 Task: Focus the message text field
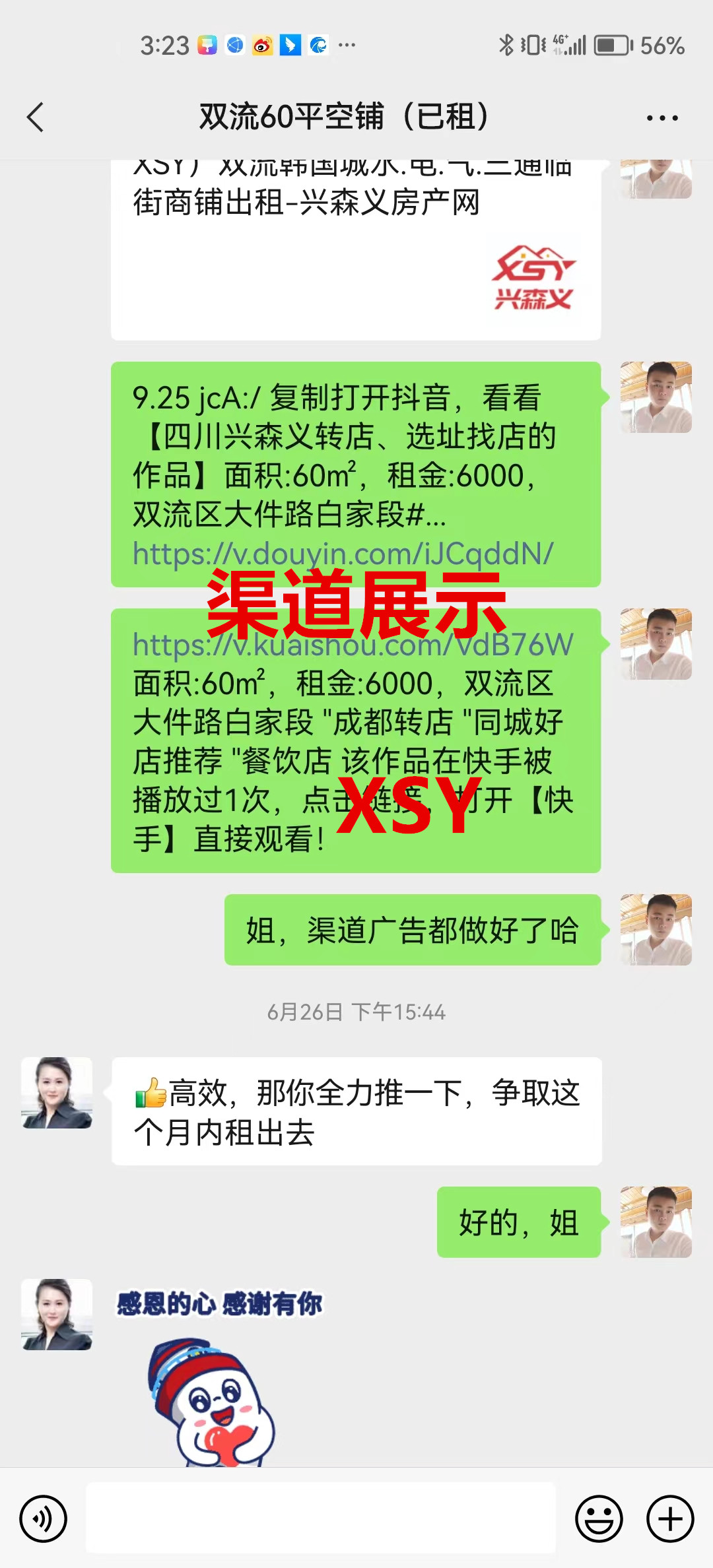point(321,1519)
